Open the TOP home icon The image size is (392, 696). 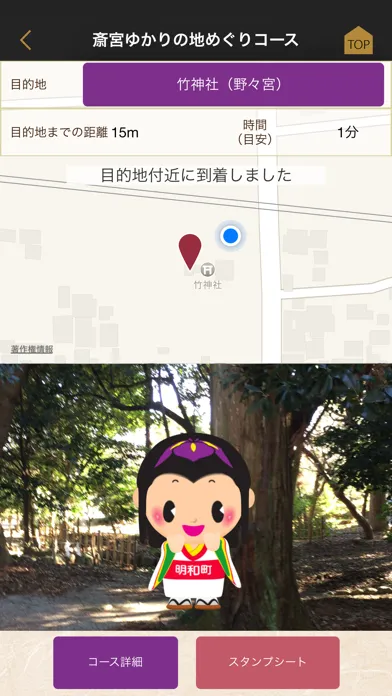(358, 40)
